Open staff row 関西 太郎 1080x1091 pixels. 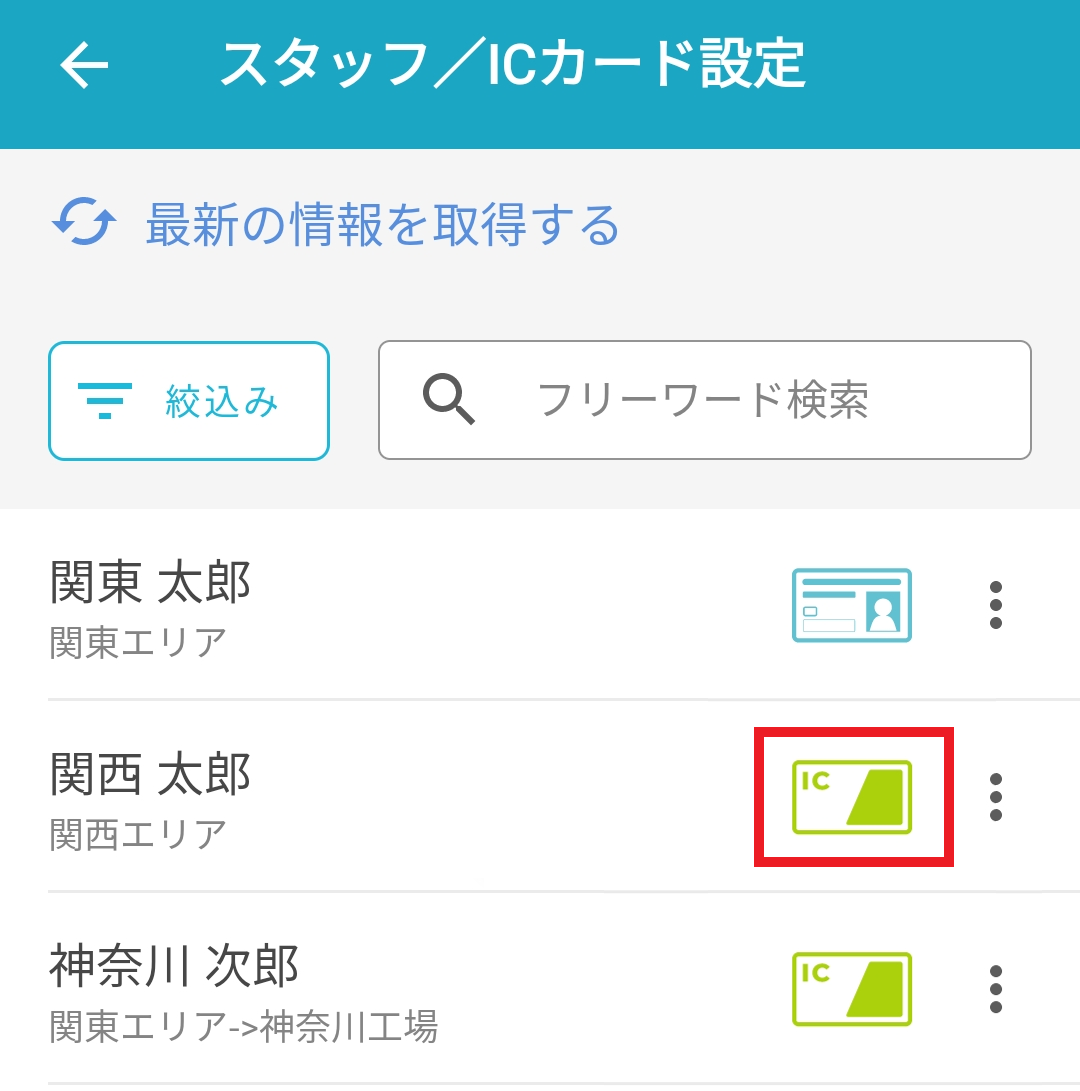(300, 797)
